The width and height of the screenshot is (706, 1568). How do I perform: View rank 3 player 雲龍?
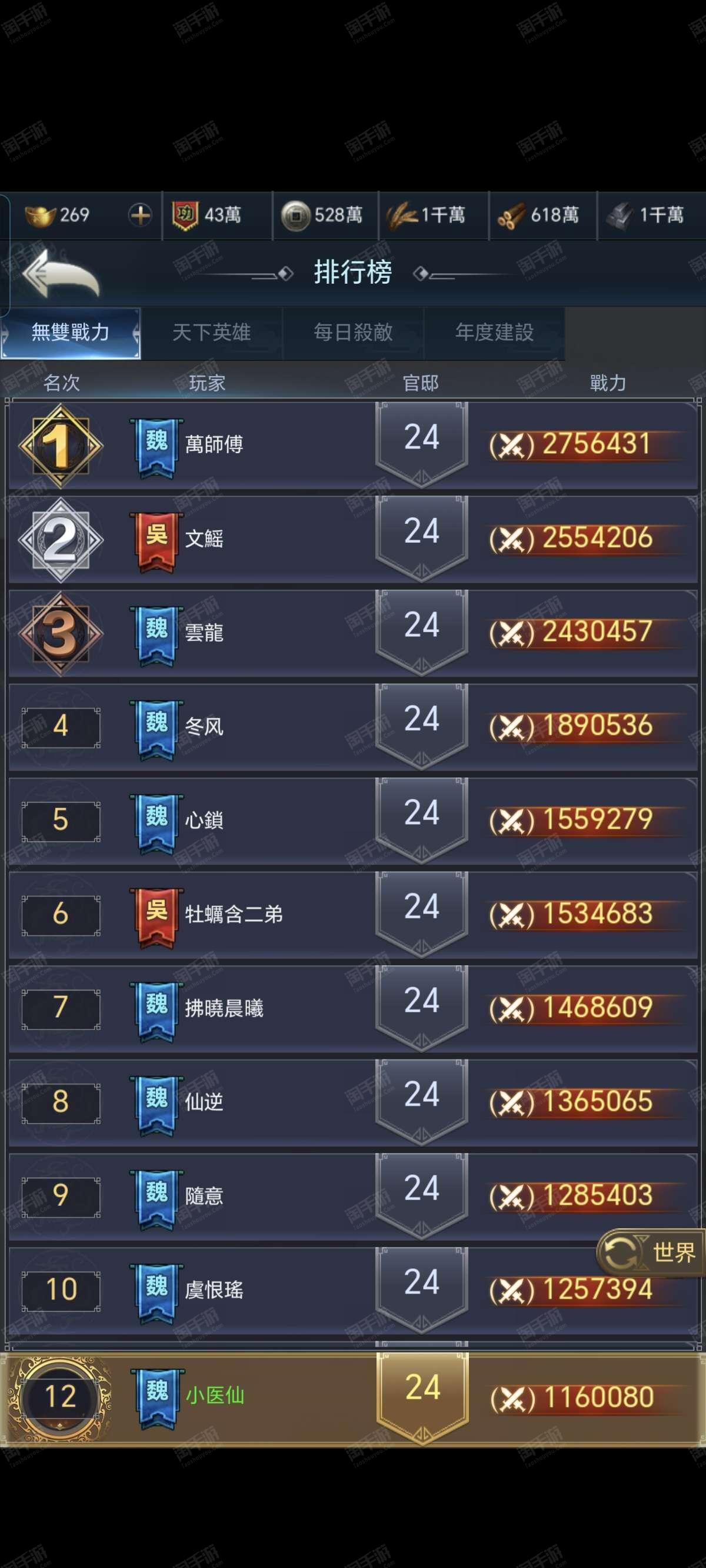pos(353,632)
